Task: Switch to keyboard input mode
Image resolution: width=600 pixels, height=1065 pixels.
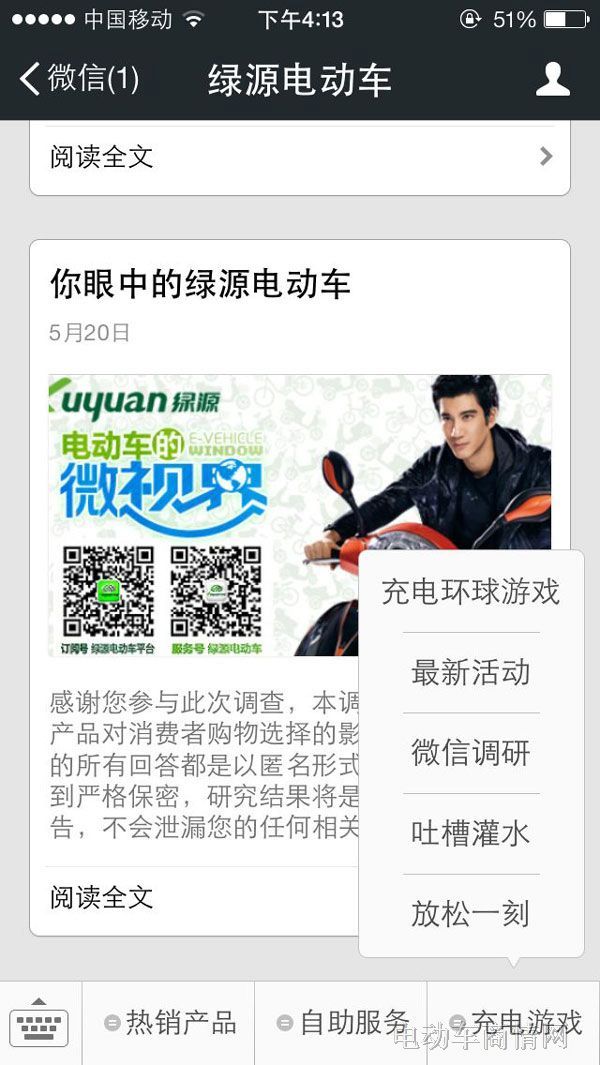Action: (39, 1022)
